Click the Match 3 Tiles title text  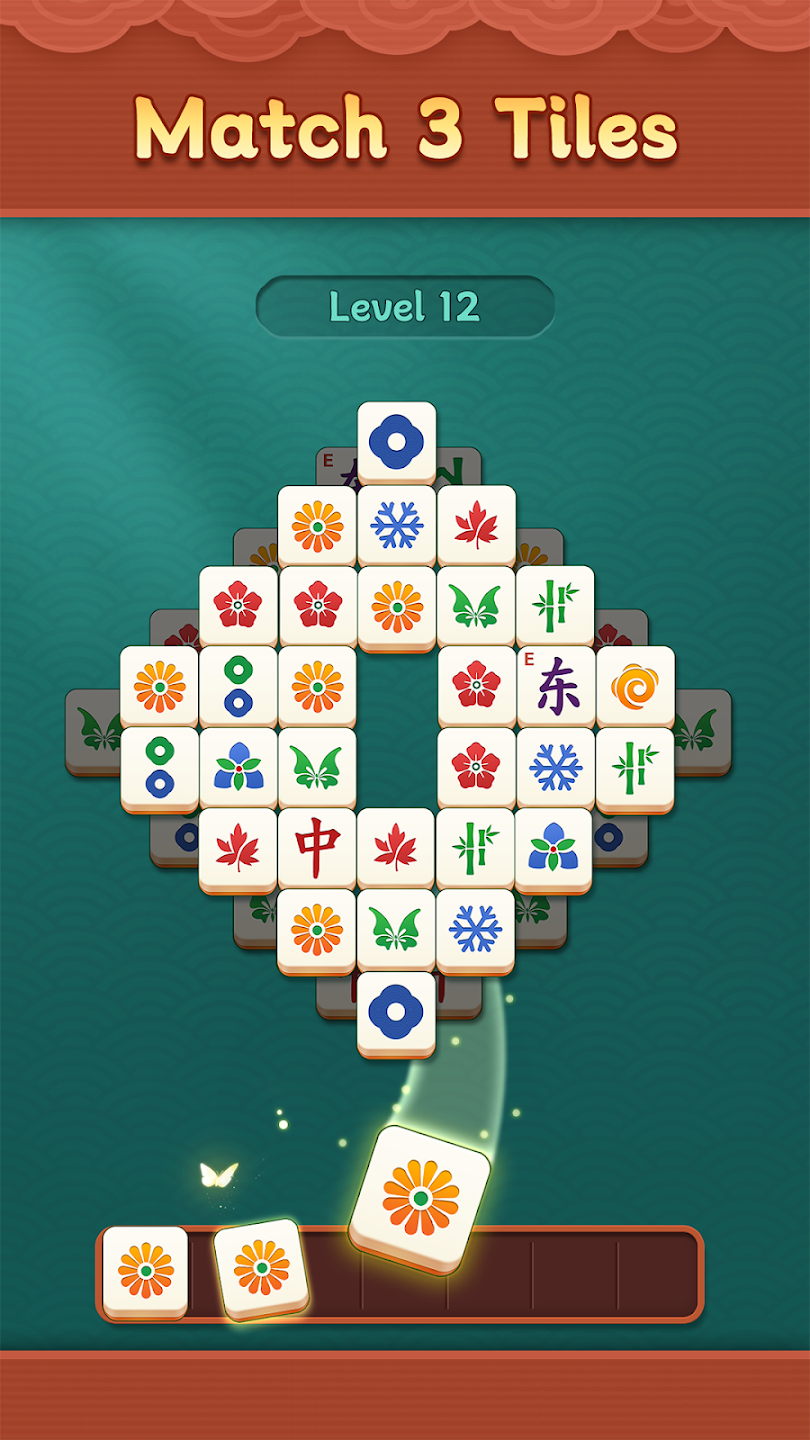[x=405, y=124]
